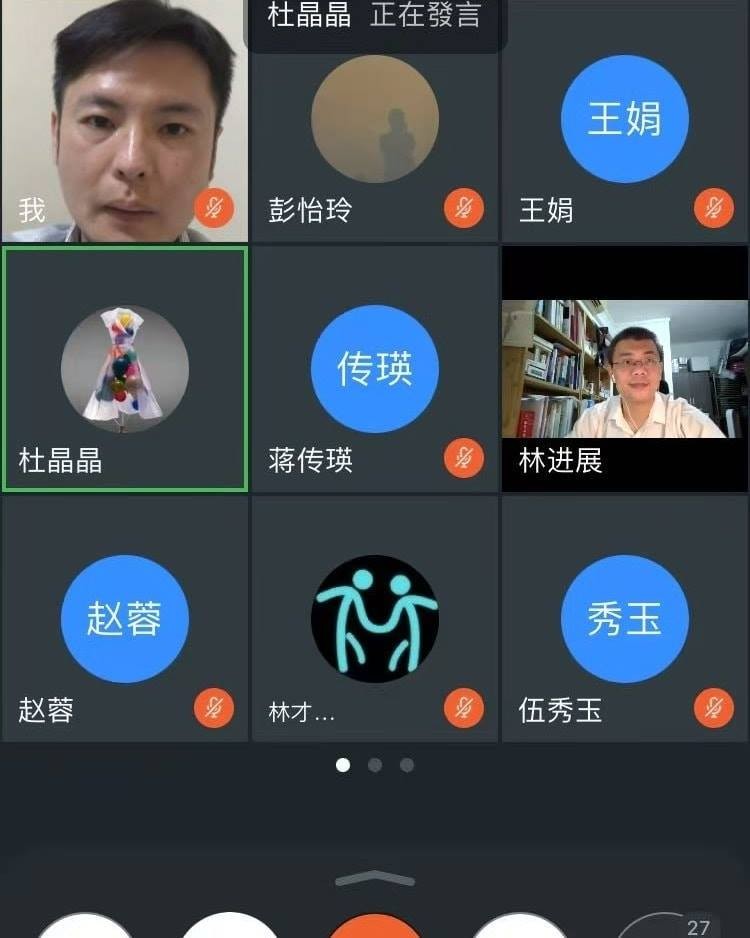Go to the third page indicator dot
The image size is (750, 938).
pos(407,765)
